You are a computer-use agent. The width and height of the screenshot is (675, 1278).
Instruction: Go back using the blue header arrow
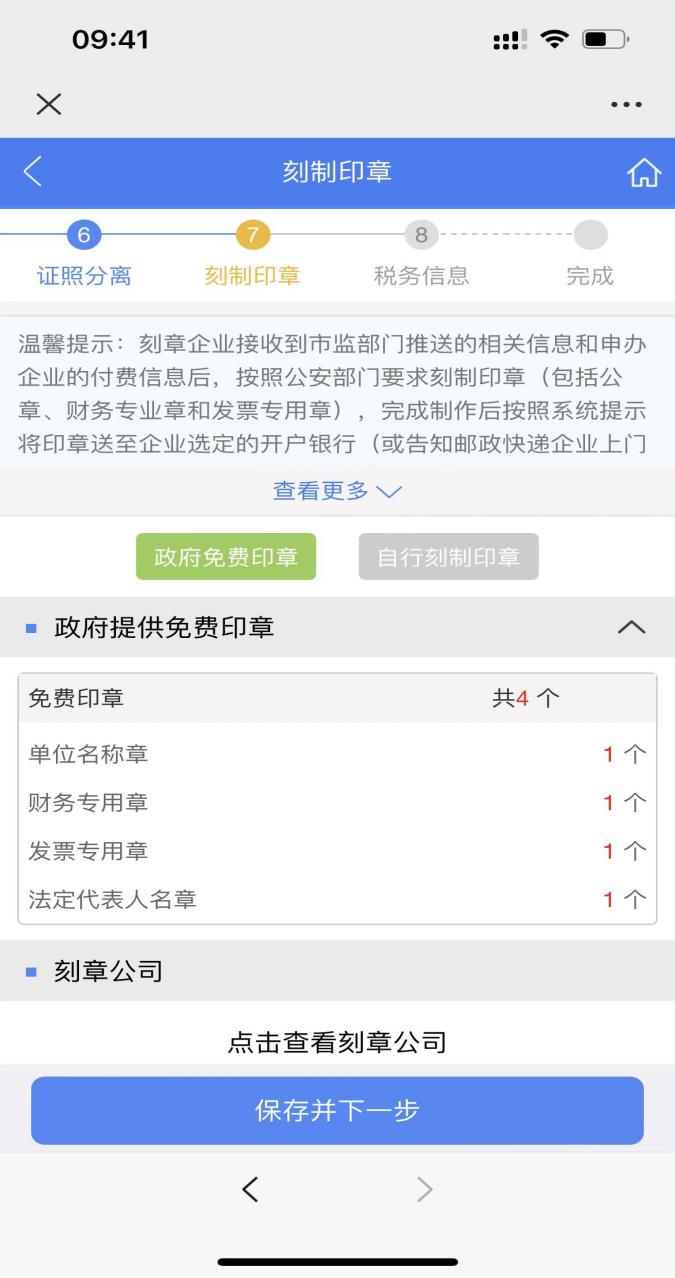[33, 171]
